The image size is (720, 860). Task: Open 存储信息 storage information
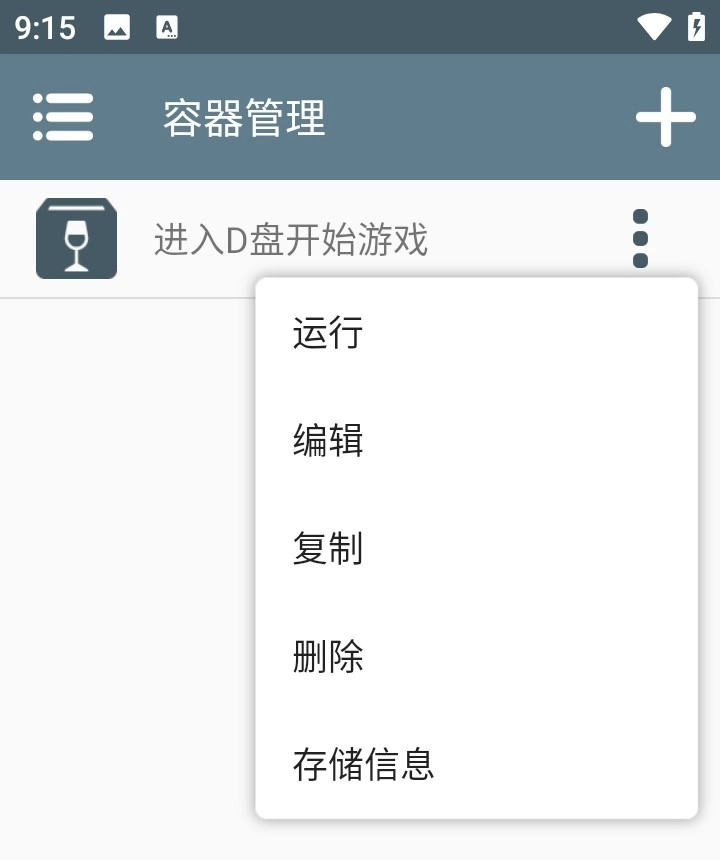pos(364,763)
